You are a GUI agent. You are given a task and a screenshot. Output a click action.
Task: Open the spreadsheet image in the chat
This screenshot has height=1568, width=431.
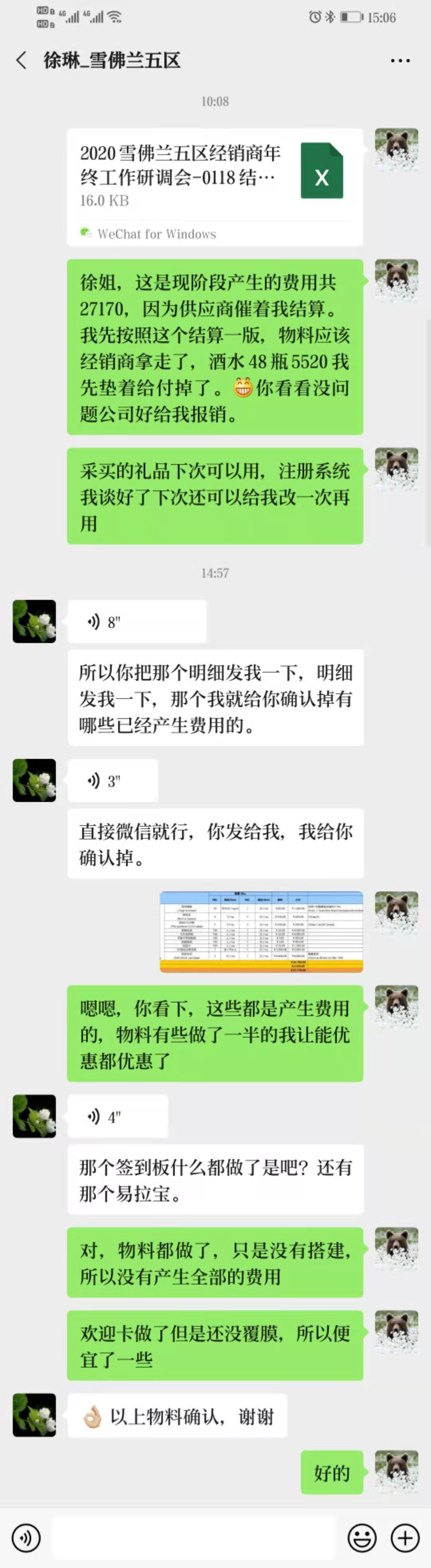(x=261, y=931)
